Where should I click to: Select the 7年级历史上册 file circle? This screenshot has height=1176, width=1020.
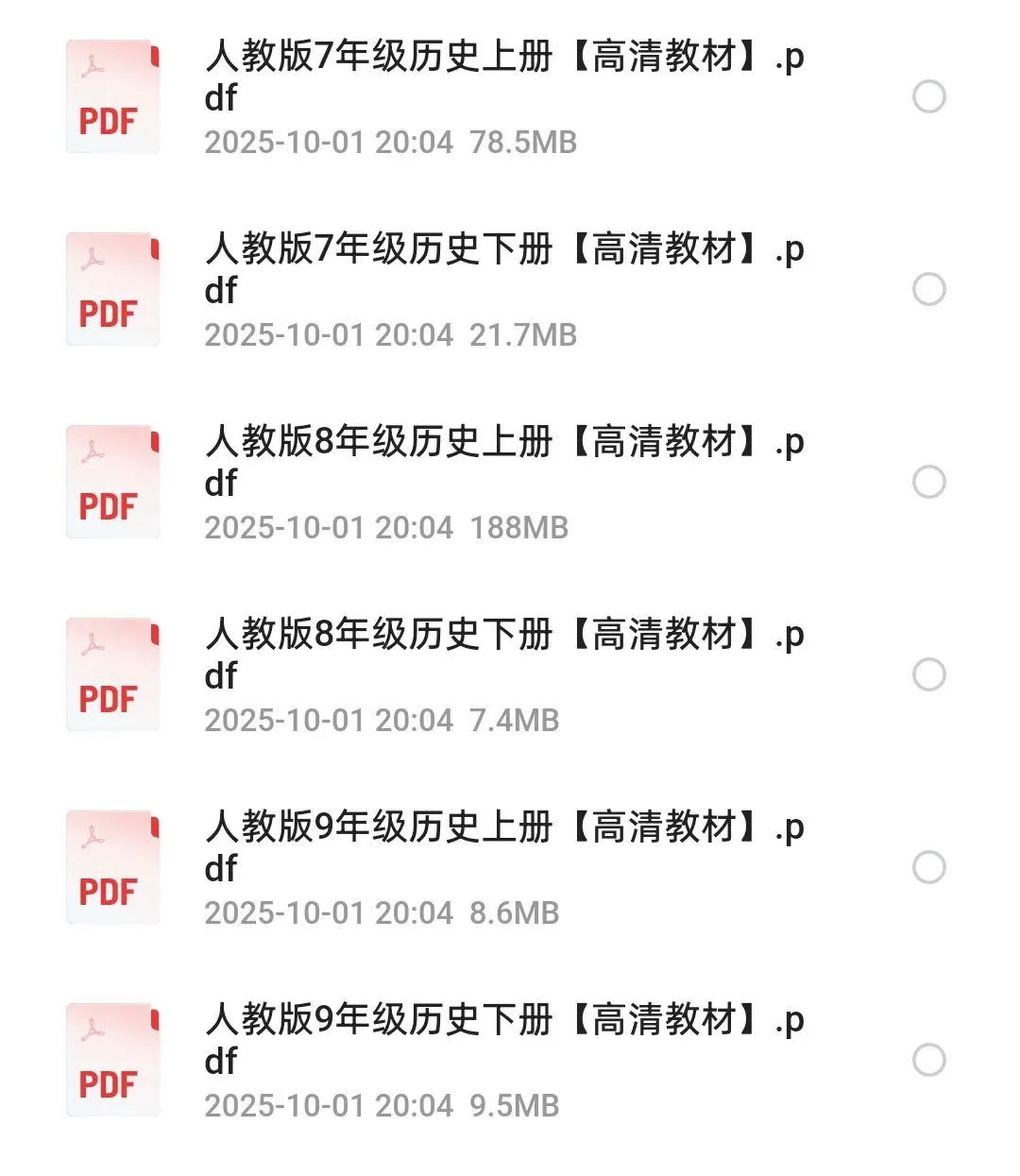click(929, 96)
